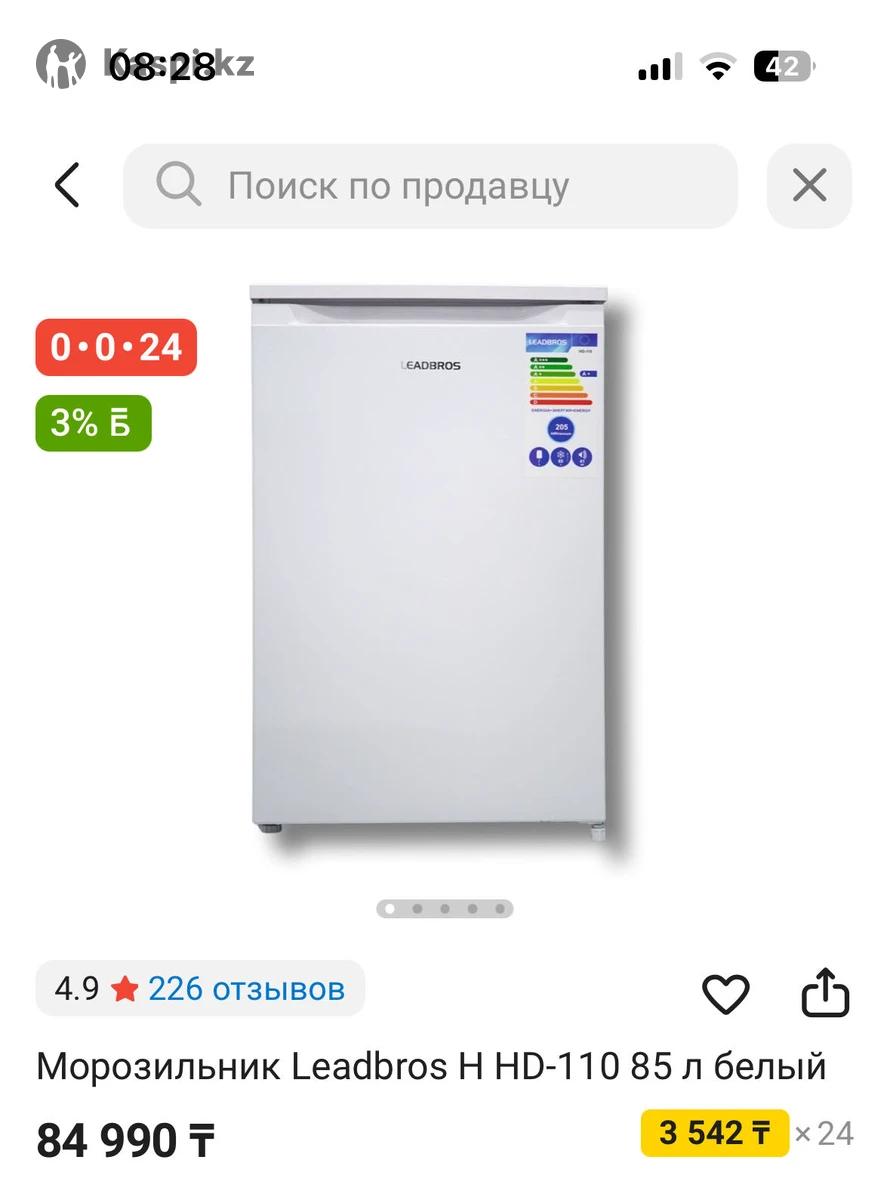Image resolution: width=890 pixels, height=1200 pixels.
Task: Add the freezer to favorites with the heart icon
Action: [725, 993]
